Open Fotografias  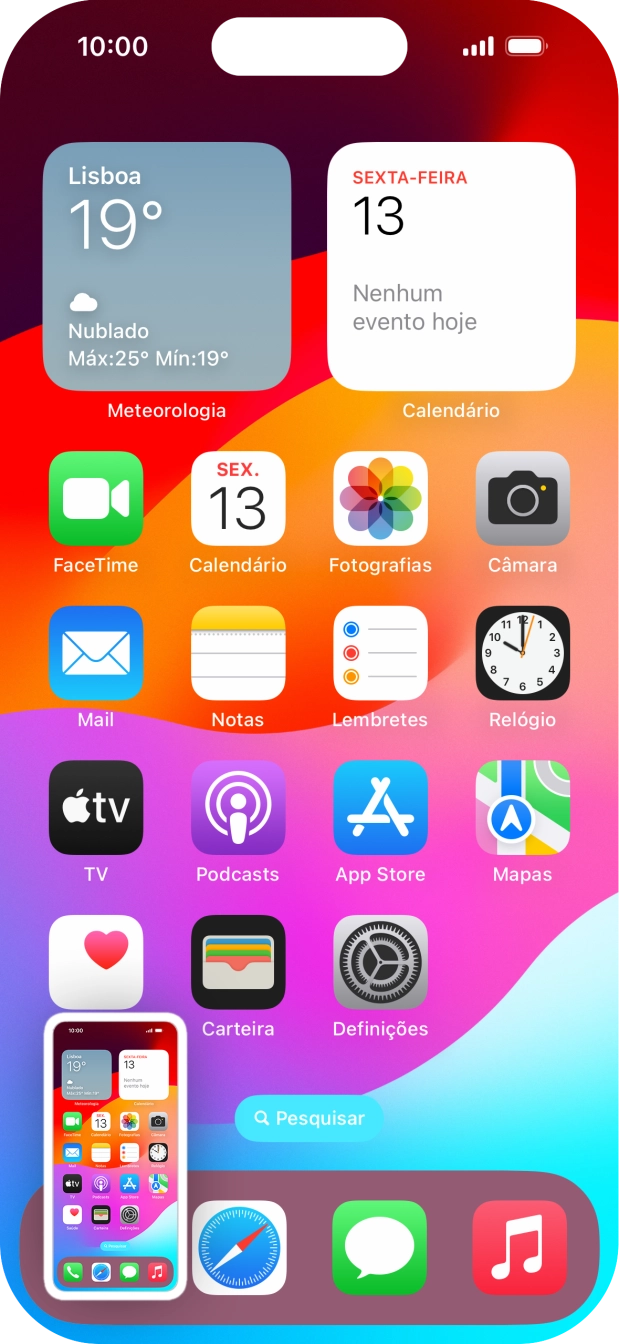click(380, 498)
